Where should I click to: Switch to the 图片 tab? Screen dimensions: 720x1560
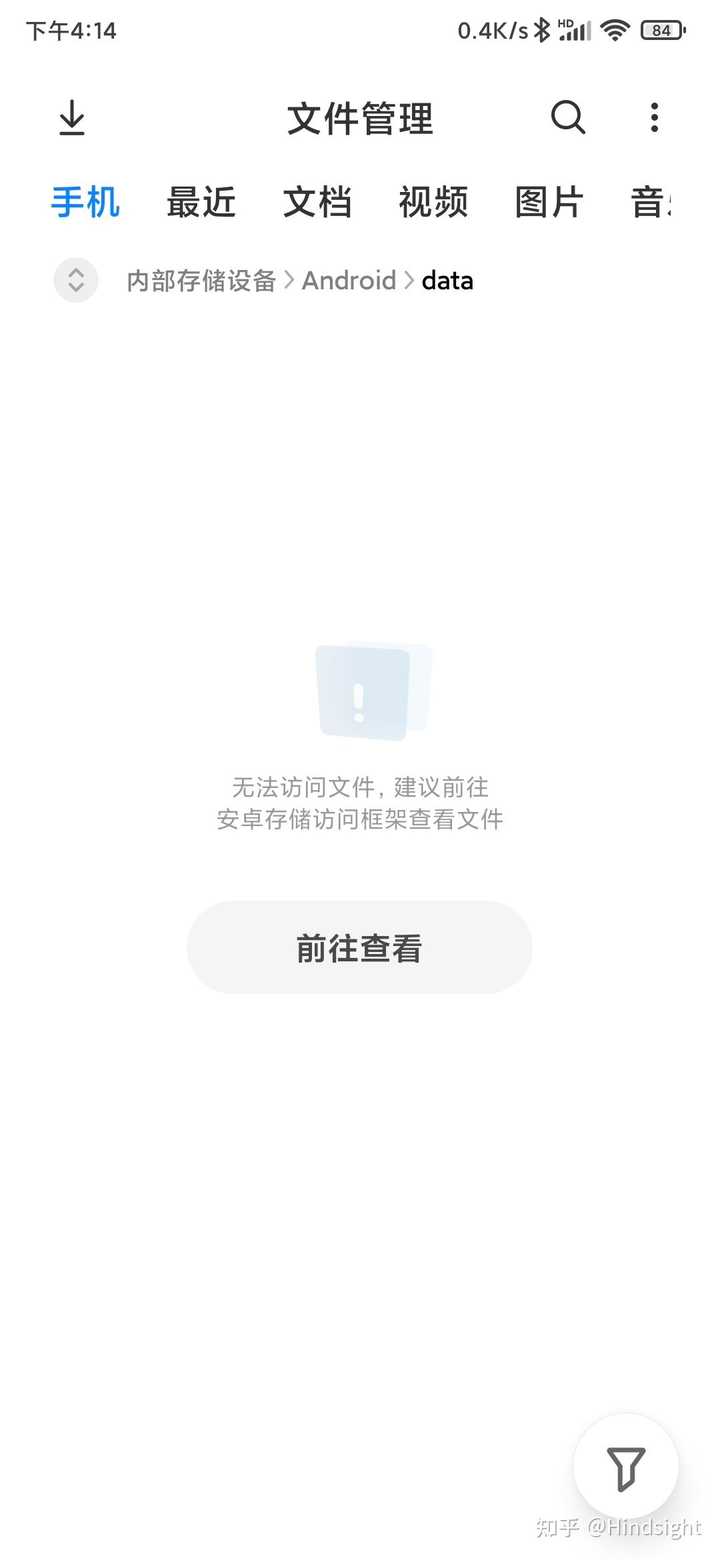[x=549, y=202]
